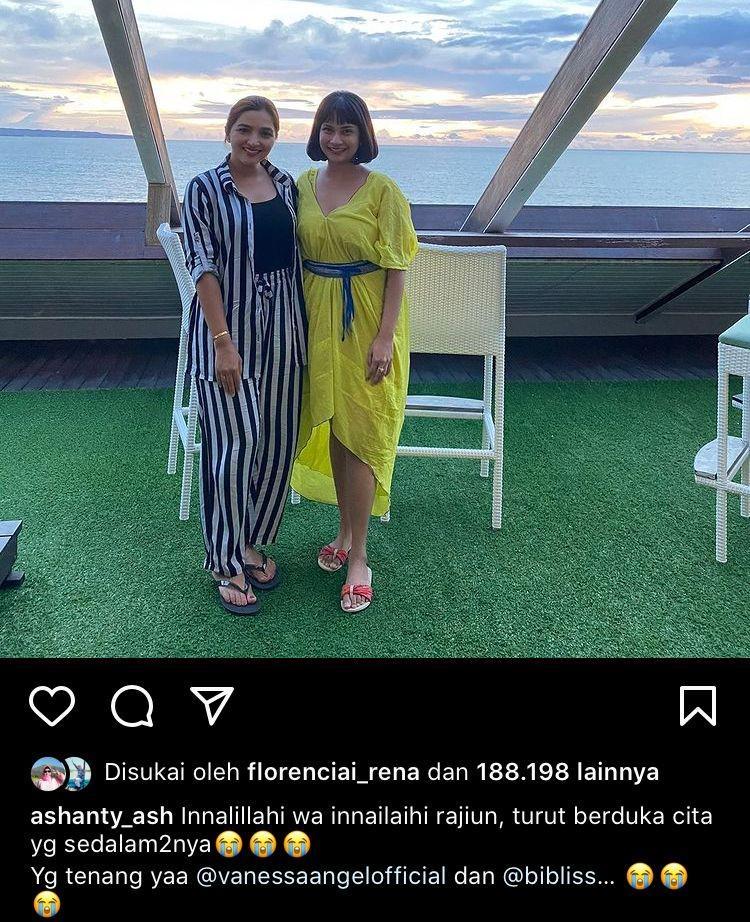Open the ashanty_ash username in the caption

(102, 816)
